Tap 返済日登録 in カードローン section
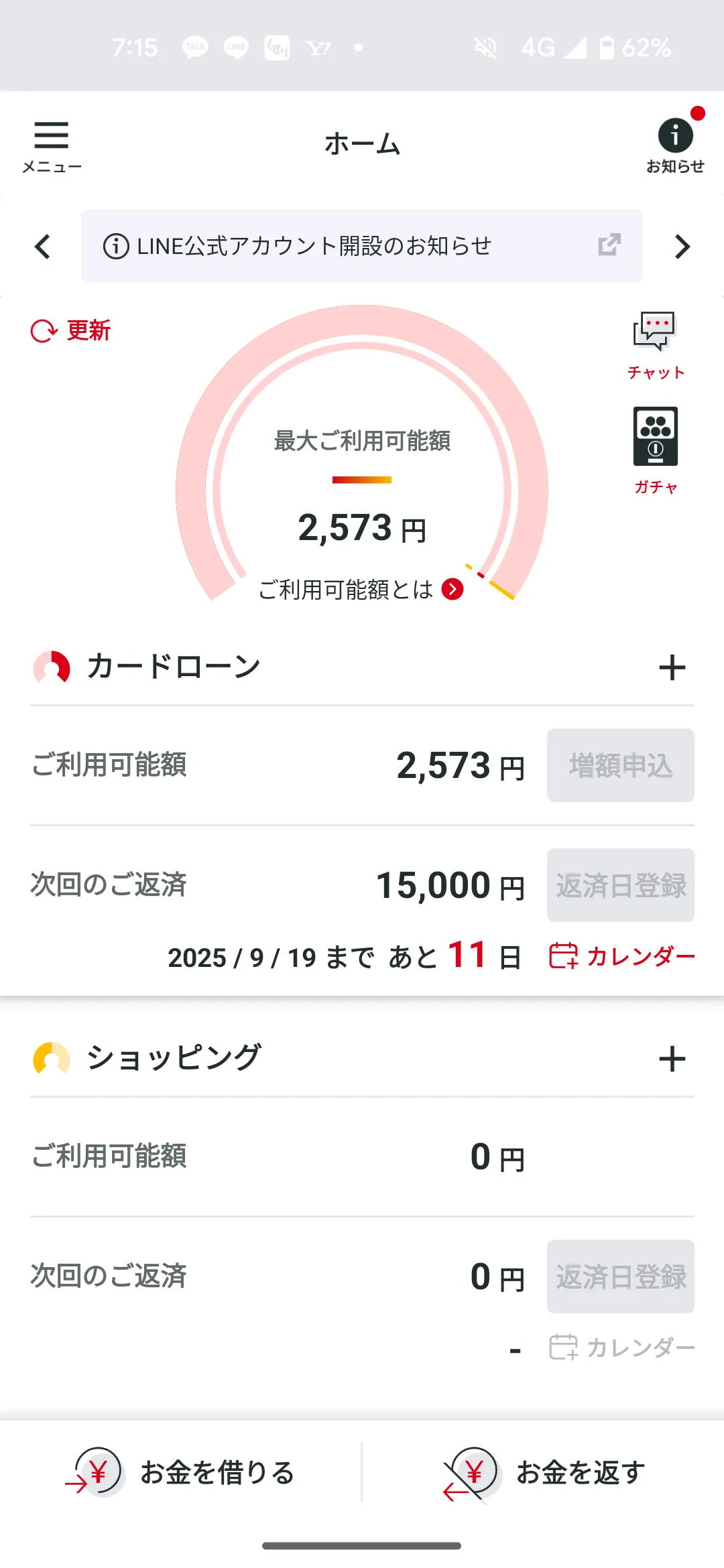Viewport: 724px width, 1568px height. point(620,885)
